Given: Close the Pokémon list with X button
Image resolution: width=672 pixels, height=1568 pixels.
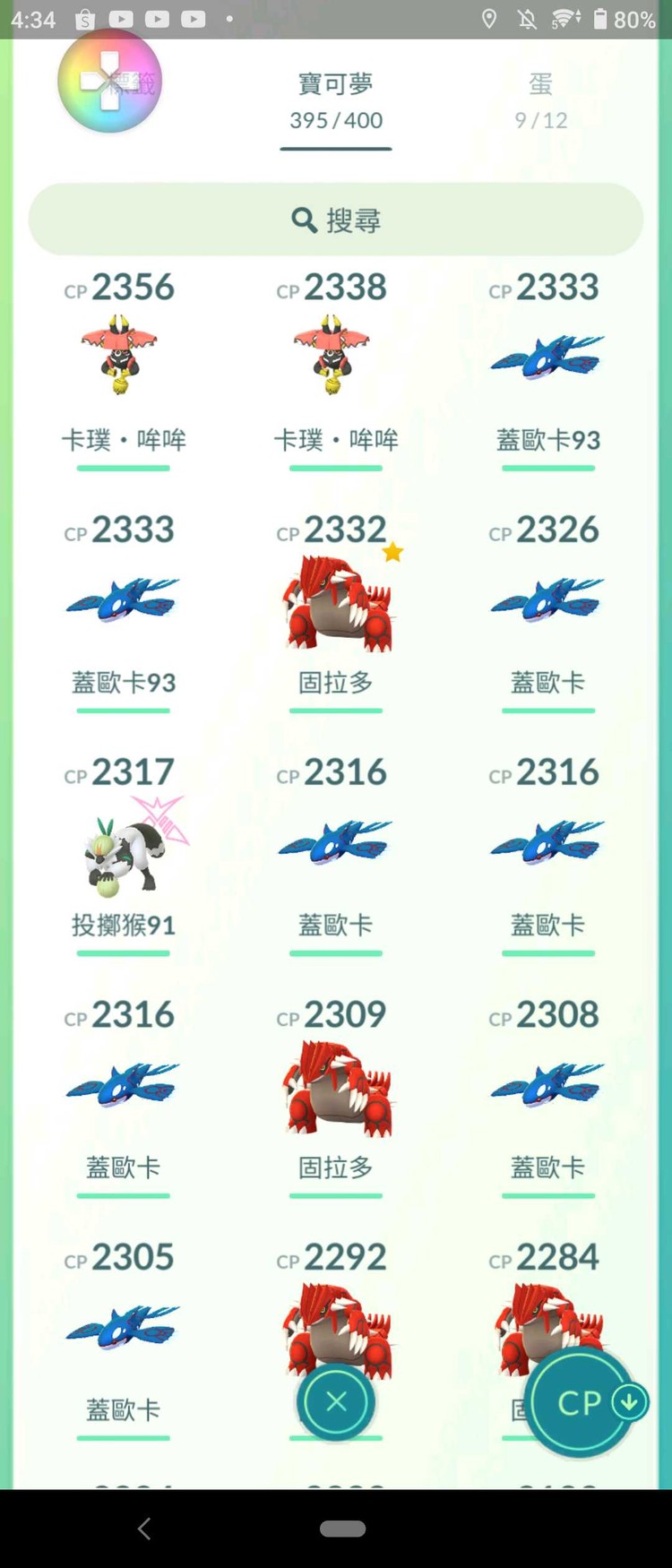Looking at the screenshot, I should coord(336,1402).
